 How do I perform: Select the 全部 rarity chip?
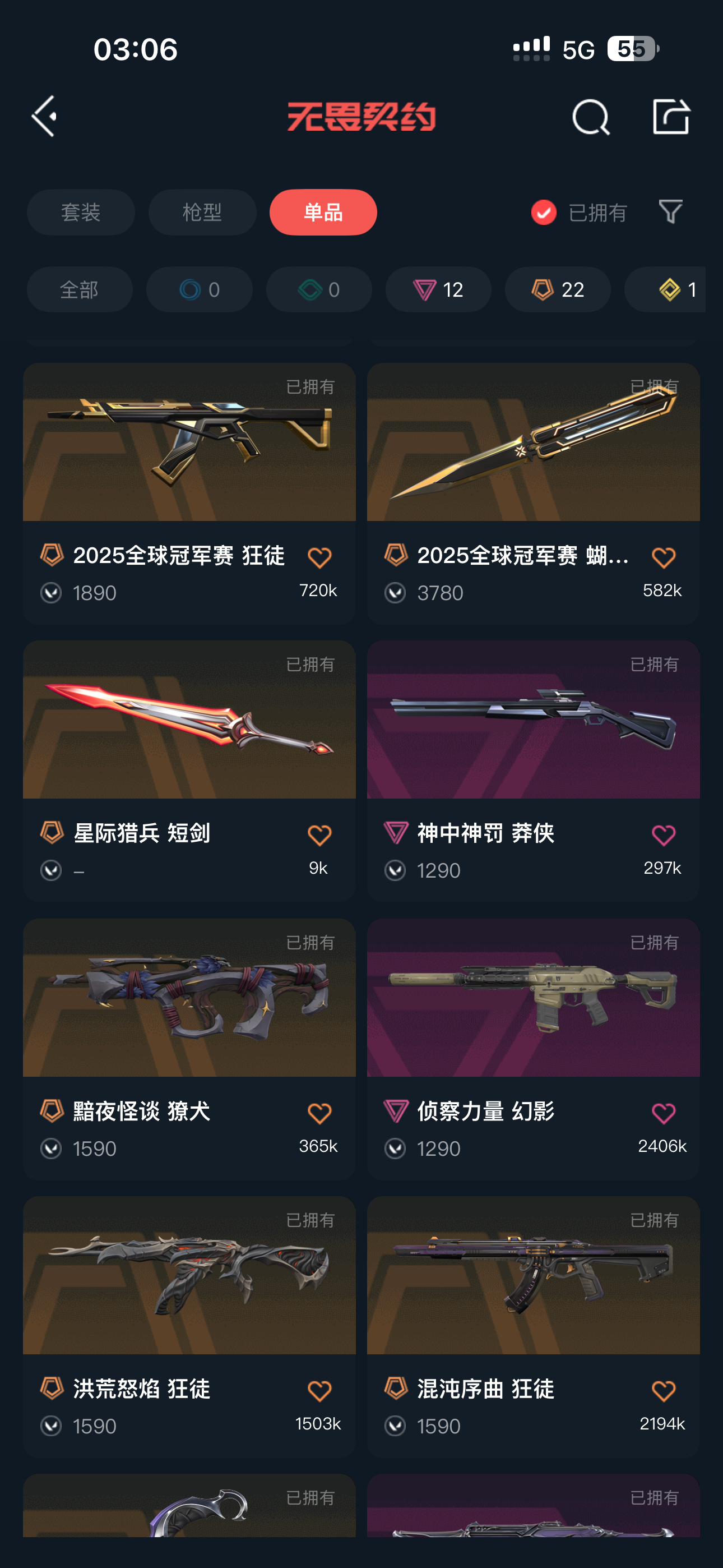pos(79,290)
